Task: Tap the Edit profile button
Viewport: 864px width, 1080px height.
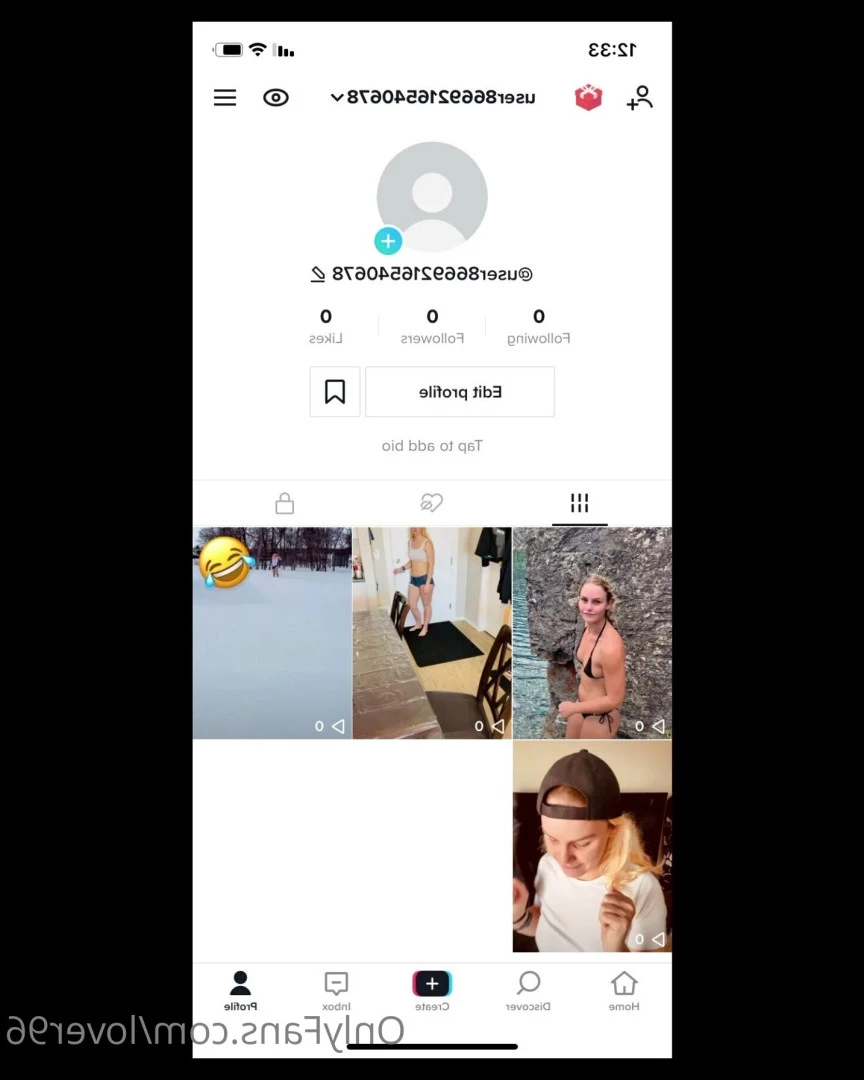Action: [460, 392]
